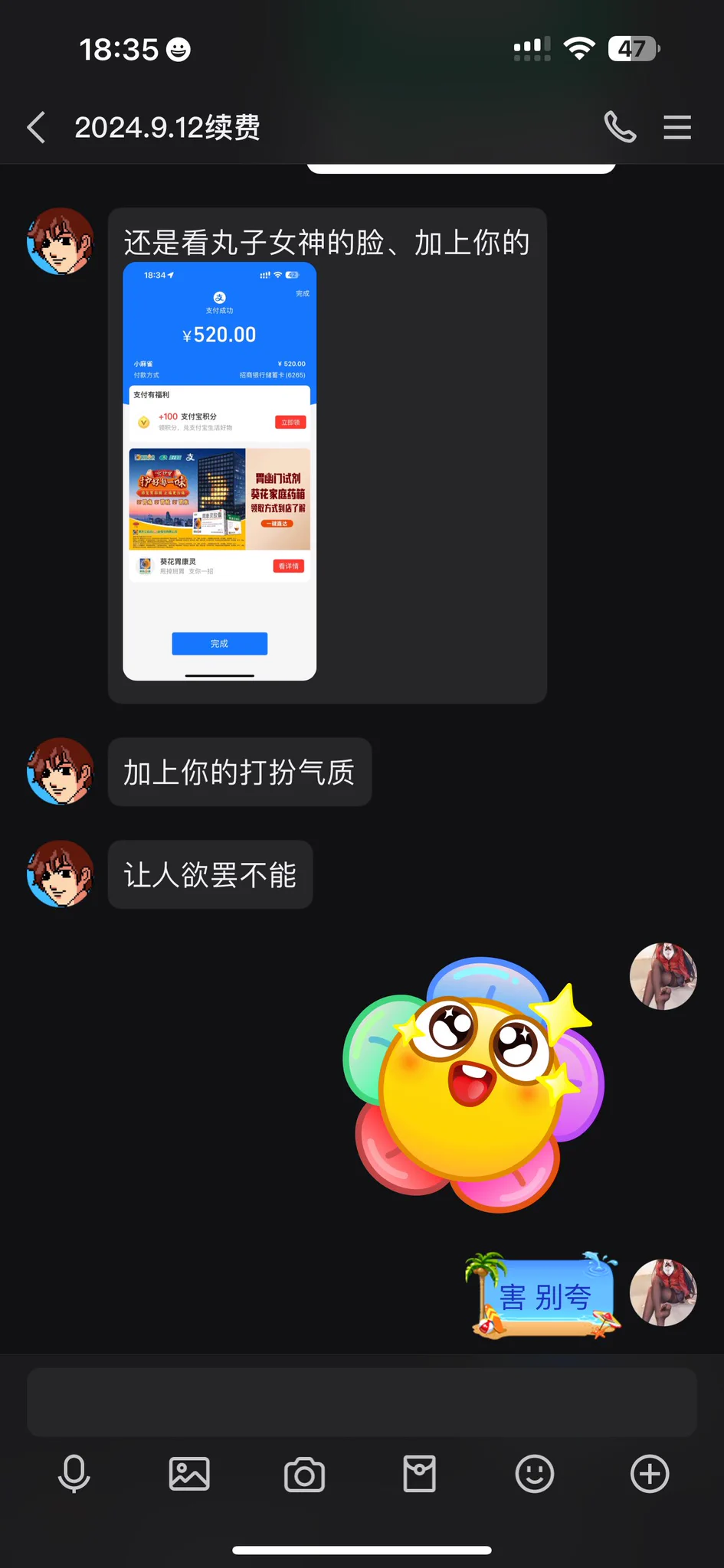Tap the flower emoji sticker
Image resolution: width=724 pixels, height=1568 pixels.
click(x=473, y=1083)
